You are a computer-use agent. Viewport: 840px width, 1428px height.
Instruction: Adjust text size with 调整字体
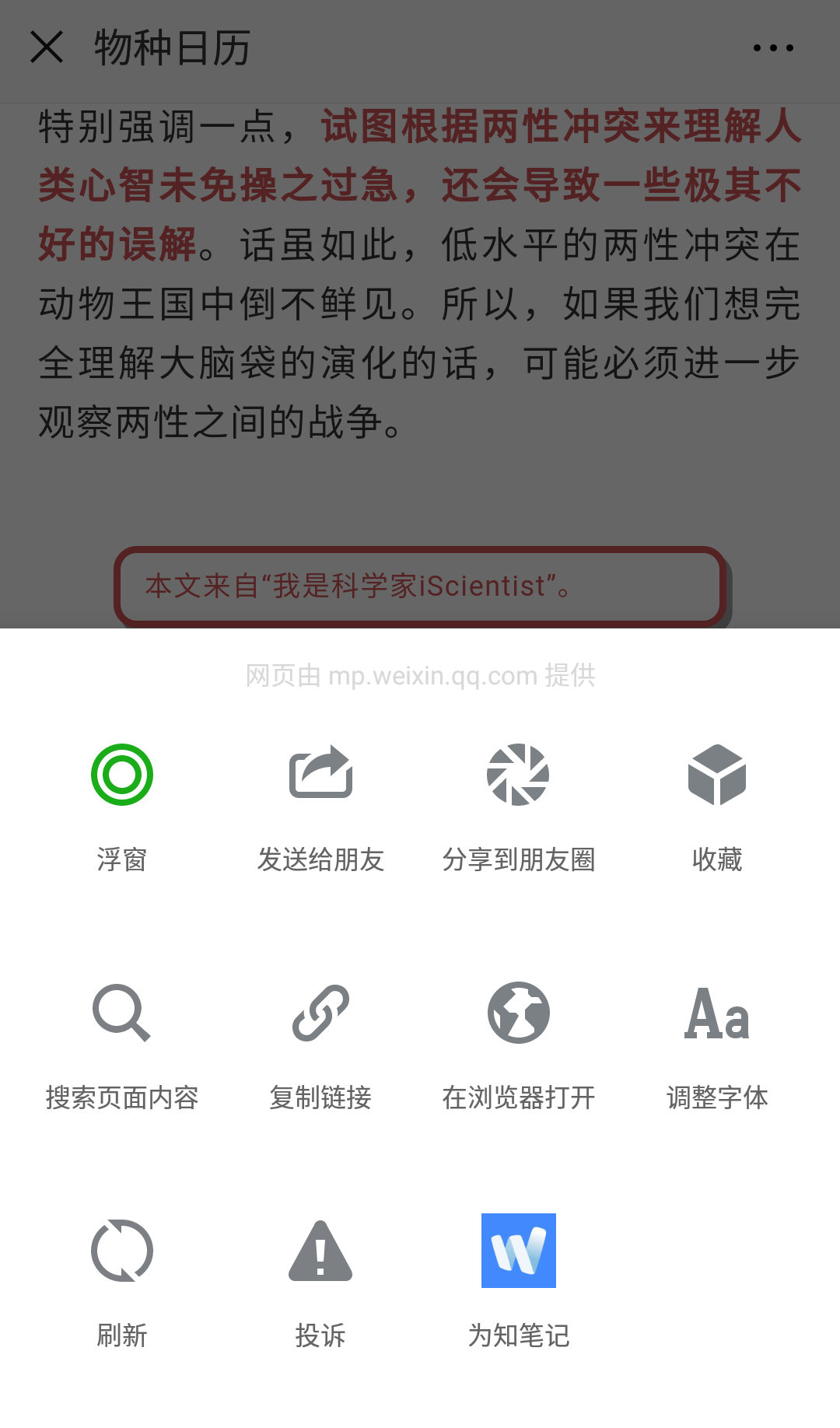click(x=716, y=1013)
